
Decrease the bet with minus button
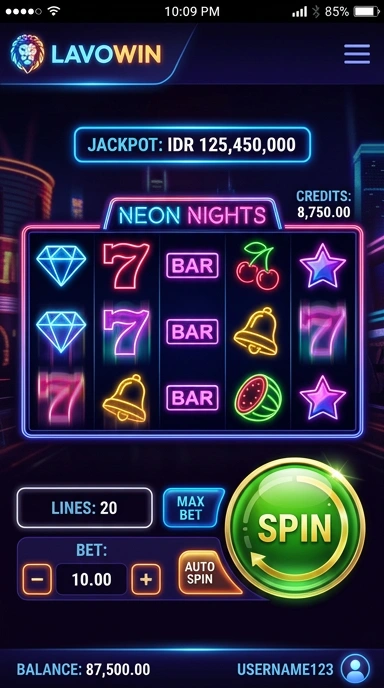pyautogui.click(x=37, y=579)
